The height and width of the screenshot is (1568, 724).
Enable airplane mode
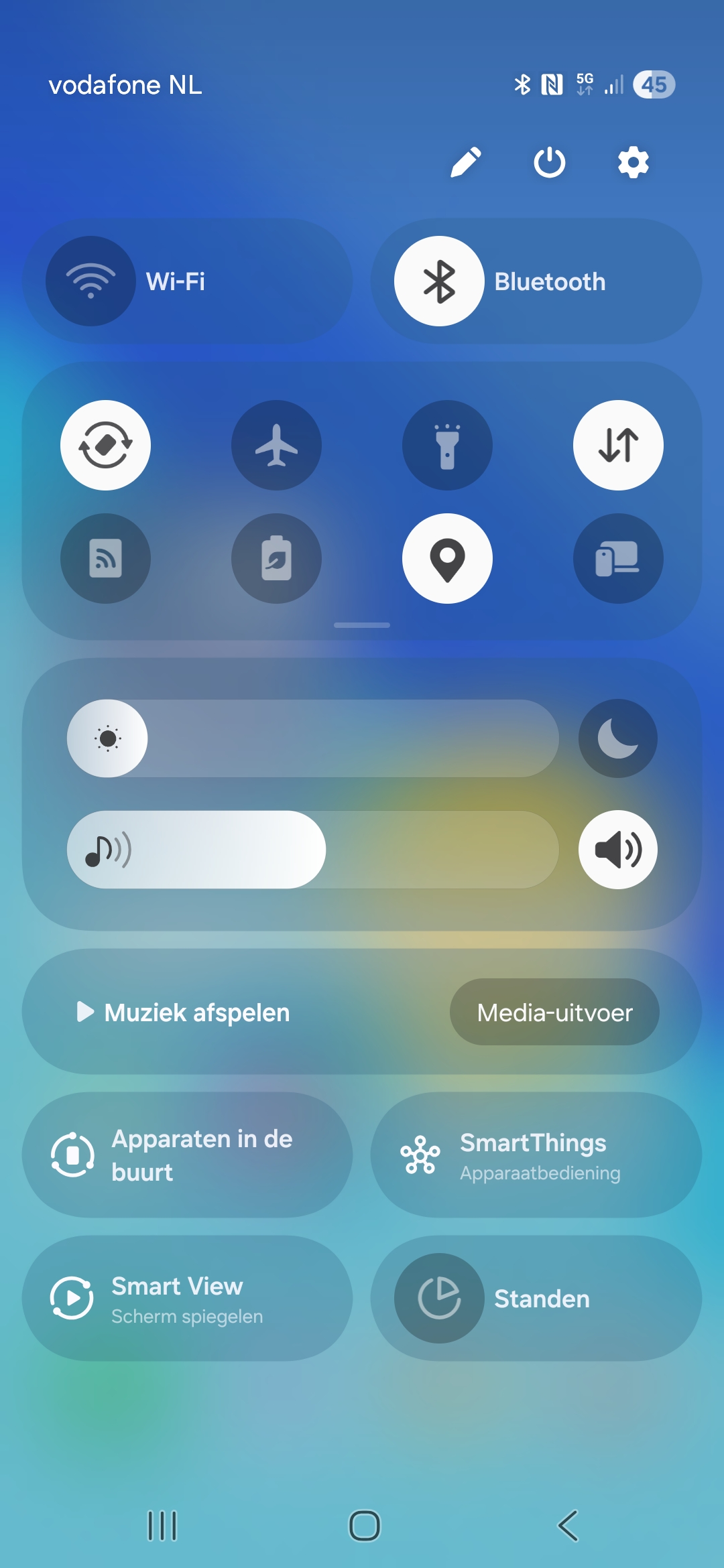pyautogui.click(x=276, y=445)
